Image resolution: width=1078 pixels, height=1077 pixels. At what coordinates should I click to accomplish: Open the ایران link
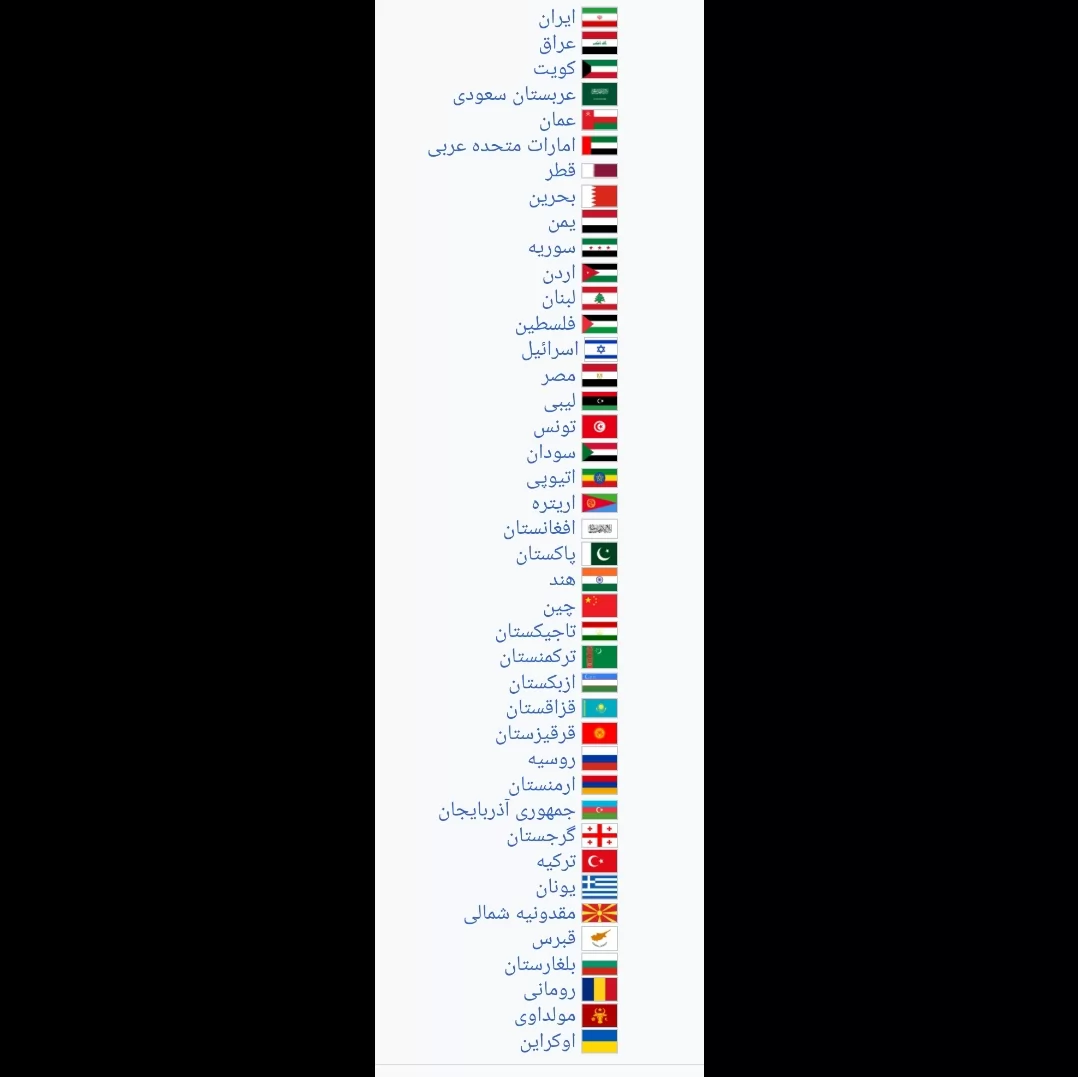(x=556, y=19)
